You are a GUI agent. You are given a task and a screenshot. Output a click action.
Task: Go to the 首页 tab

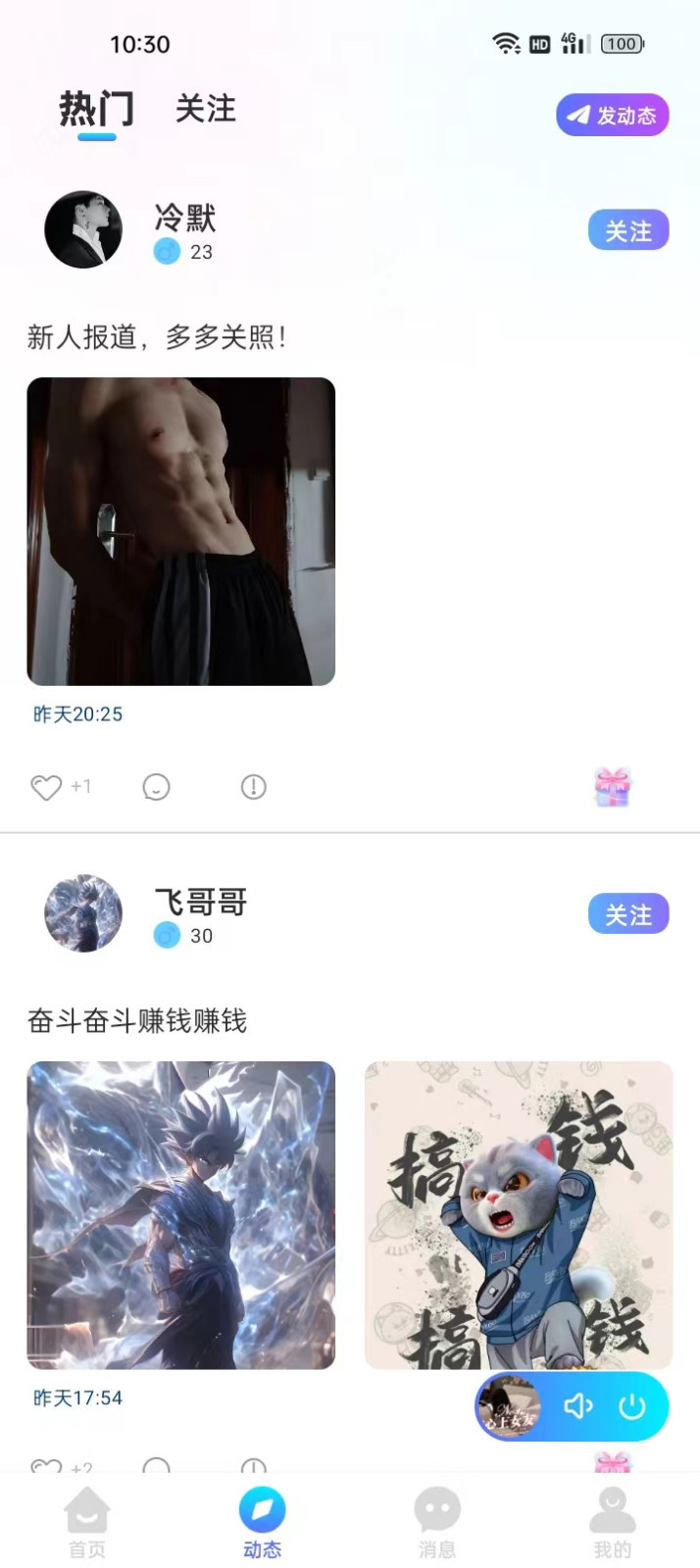pyautogui.click(x=87, y=1521)
